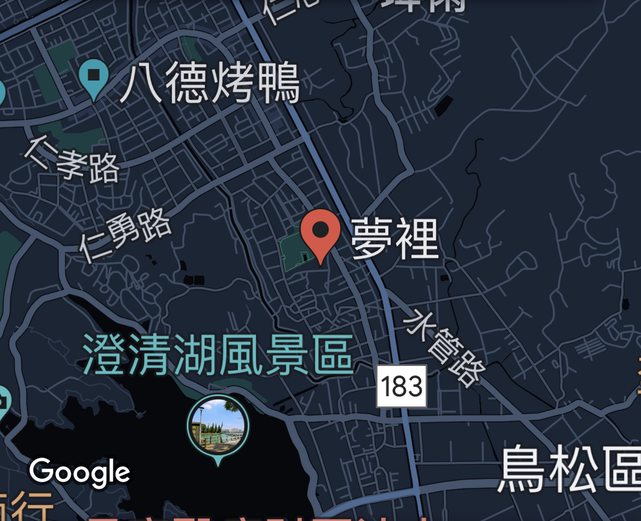This screenshot has height=521, width=641.
Task: Tap the red pin for 夢裡
Action: (x=321, y=234)
